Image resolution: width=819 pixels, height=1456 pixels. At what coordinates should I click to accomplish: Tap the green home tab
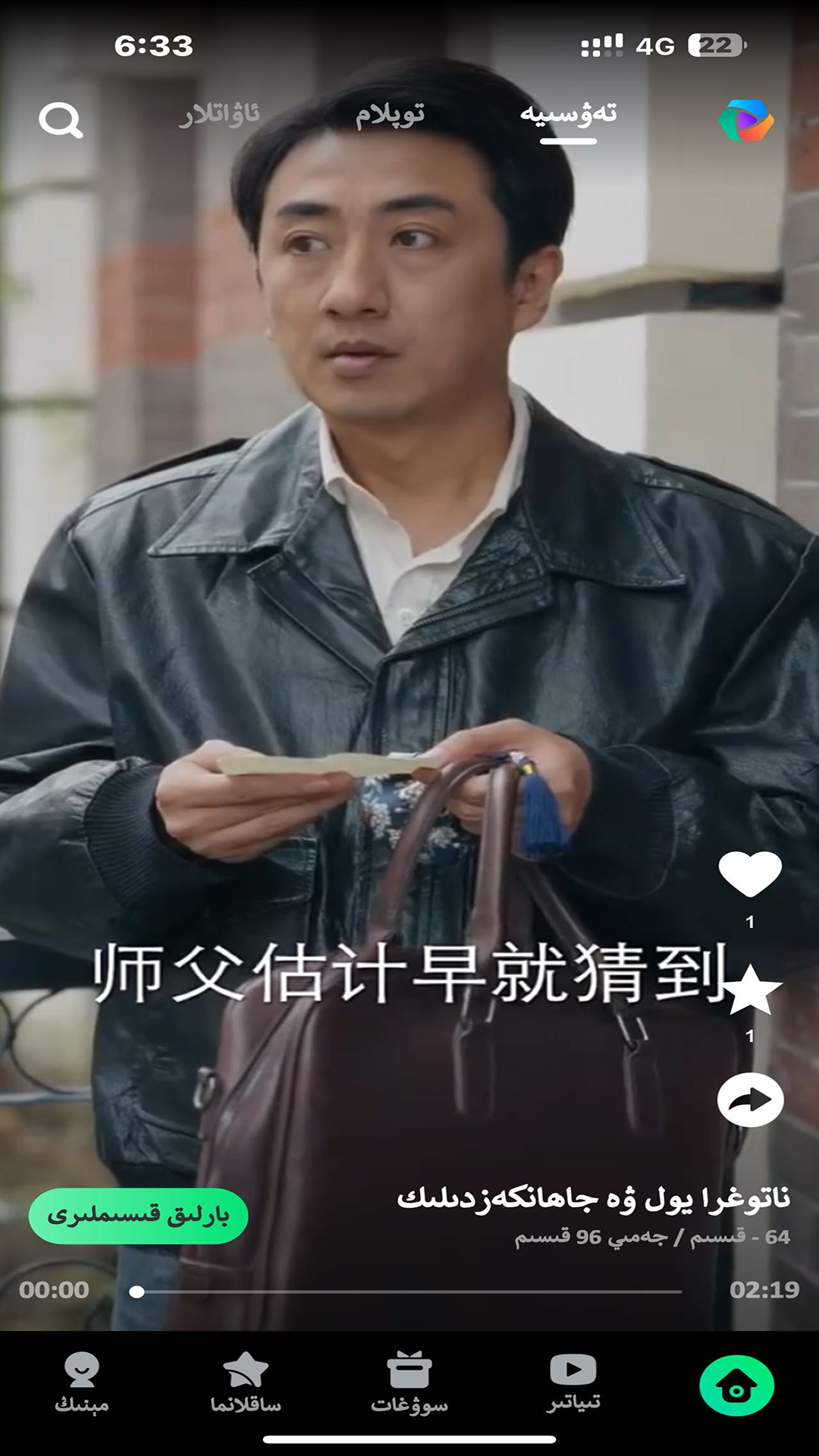tap(736, 1386)
